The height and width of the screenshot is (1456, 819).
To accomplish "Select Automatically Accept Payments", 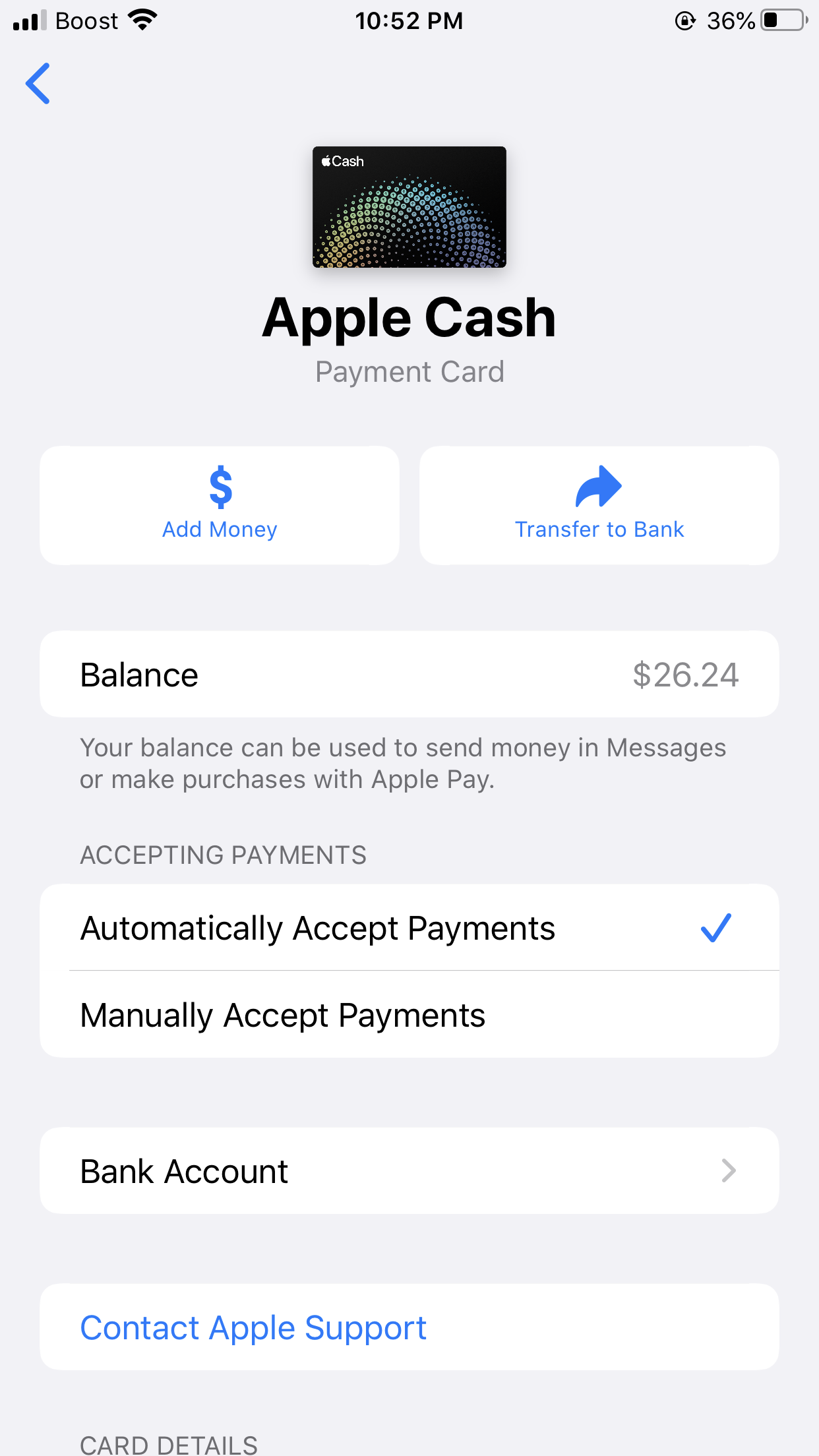I will 409,928.
